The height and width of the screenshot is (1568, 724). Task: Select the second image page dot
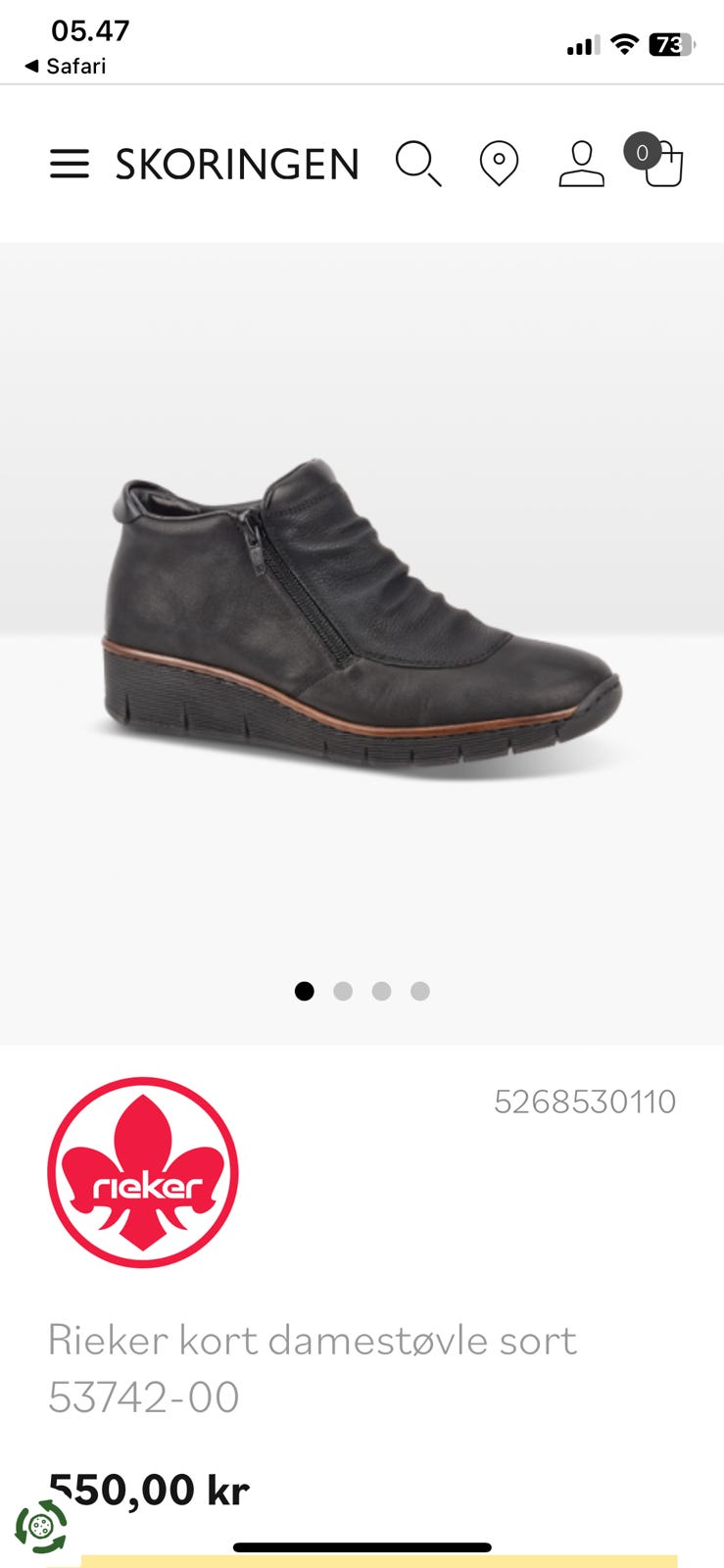pos(343,991)
